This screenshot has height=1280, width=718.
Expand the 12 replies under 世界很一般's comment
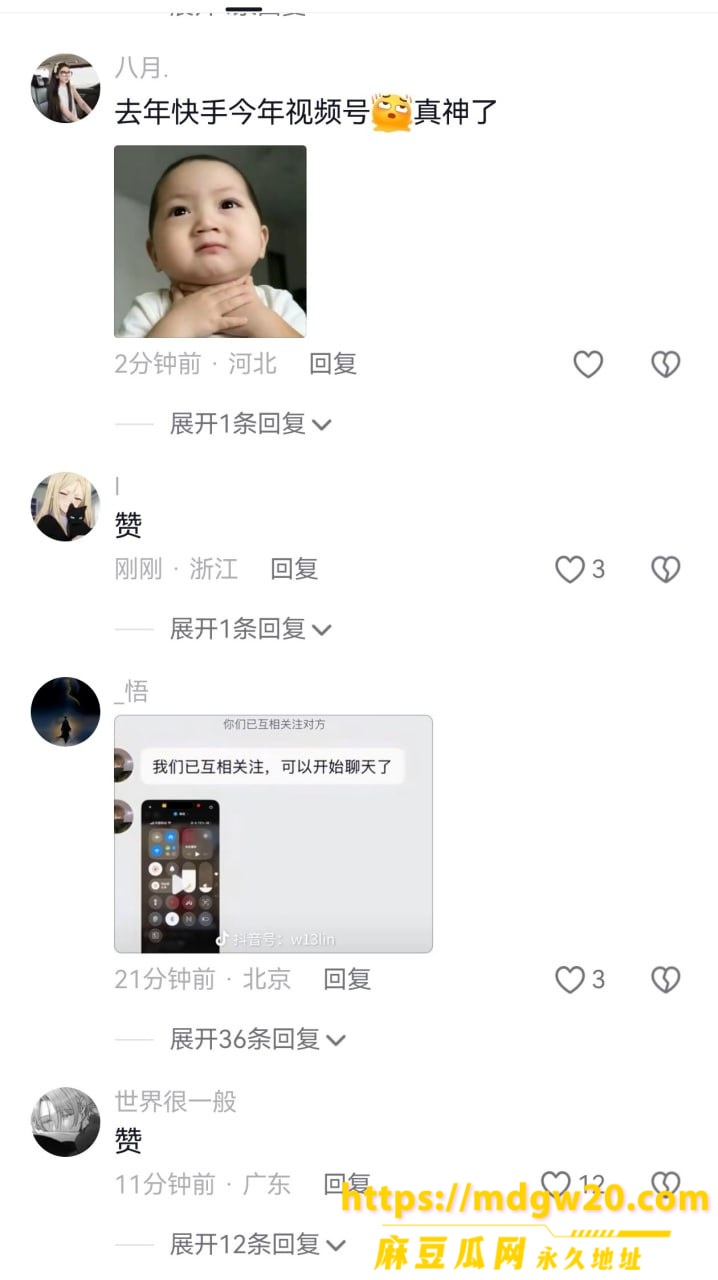pyautogui.click(x=258, y=1244)
